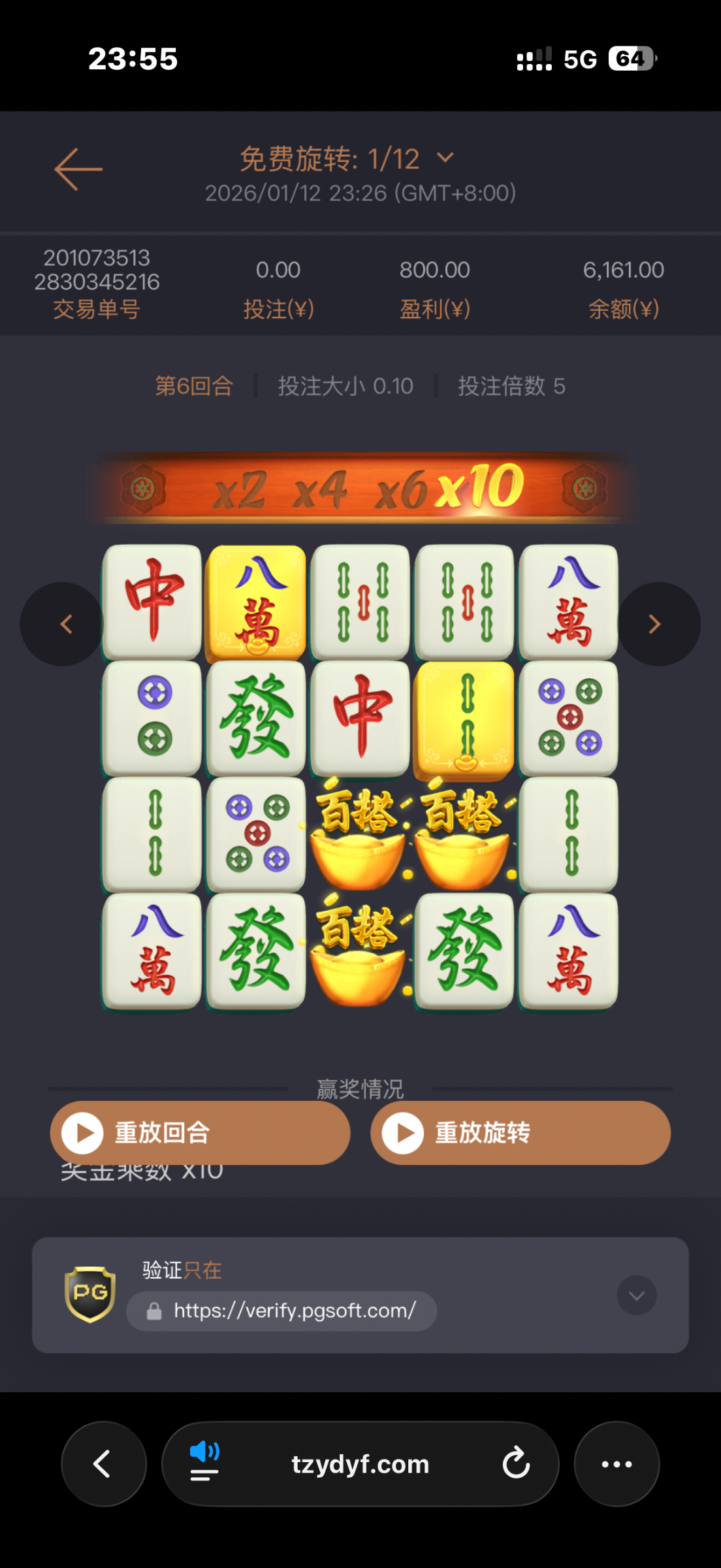Show the next round with right arrow
The image size is (721, 1568).
(658, 624)
